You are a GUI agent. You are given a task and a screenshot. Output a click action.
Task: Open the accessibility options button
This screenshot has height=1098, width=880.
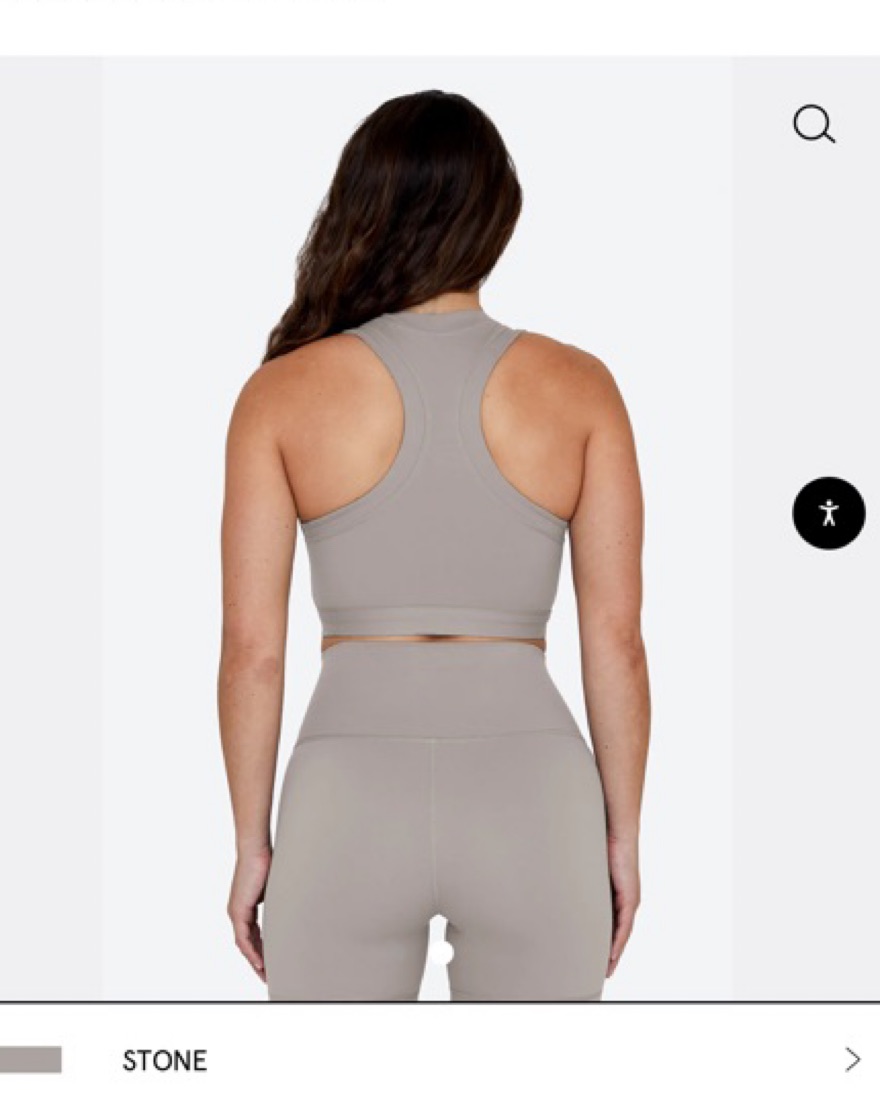(828, 513)
